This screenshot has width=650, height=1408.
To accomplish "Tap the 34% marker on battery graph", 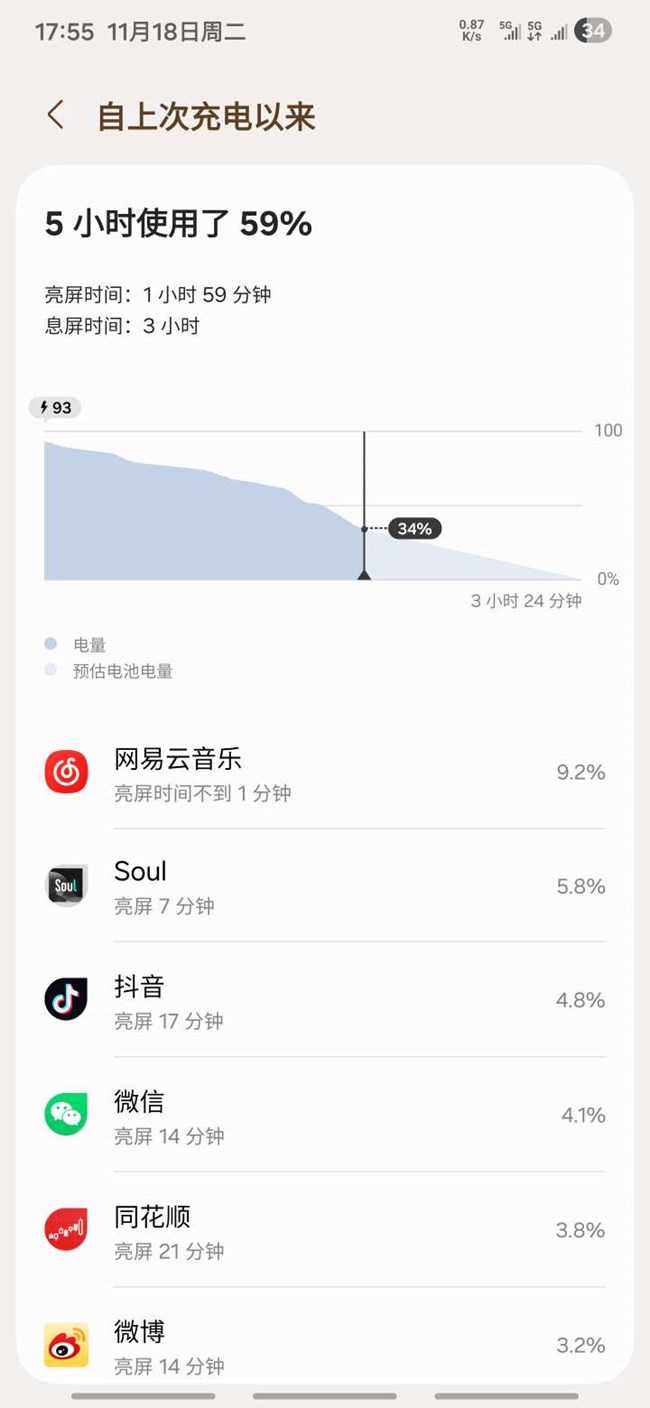I will click(414, 529).
